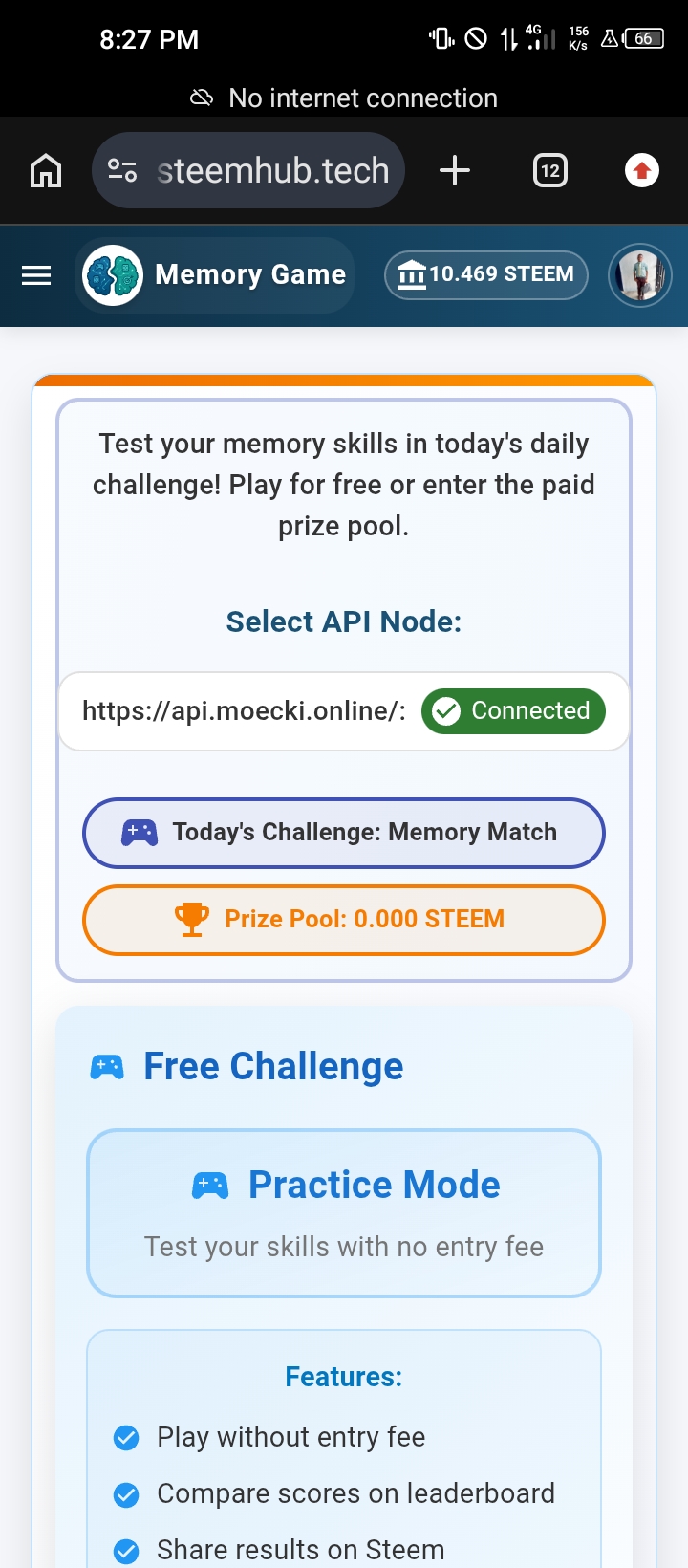Start Practice Mode free challenge
This screenshot has width=688, height=1568.
click(x=344, y=1213)
